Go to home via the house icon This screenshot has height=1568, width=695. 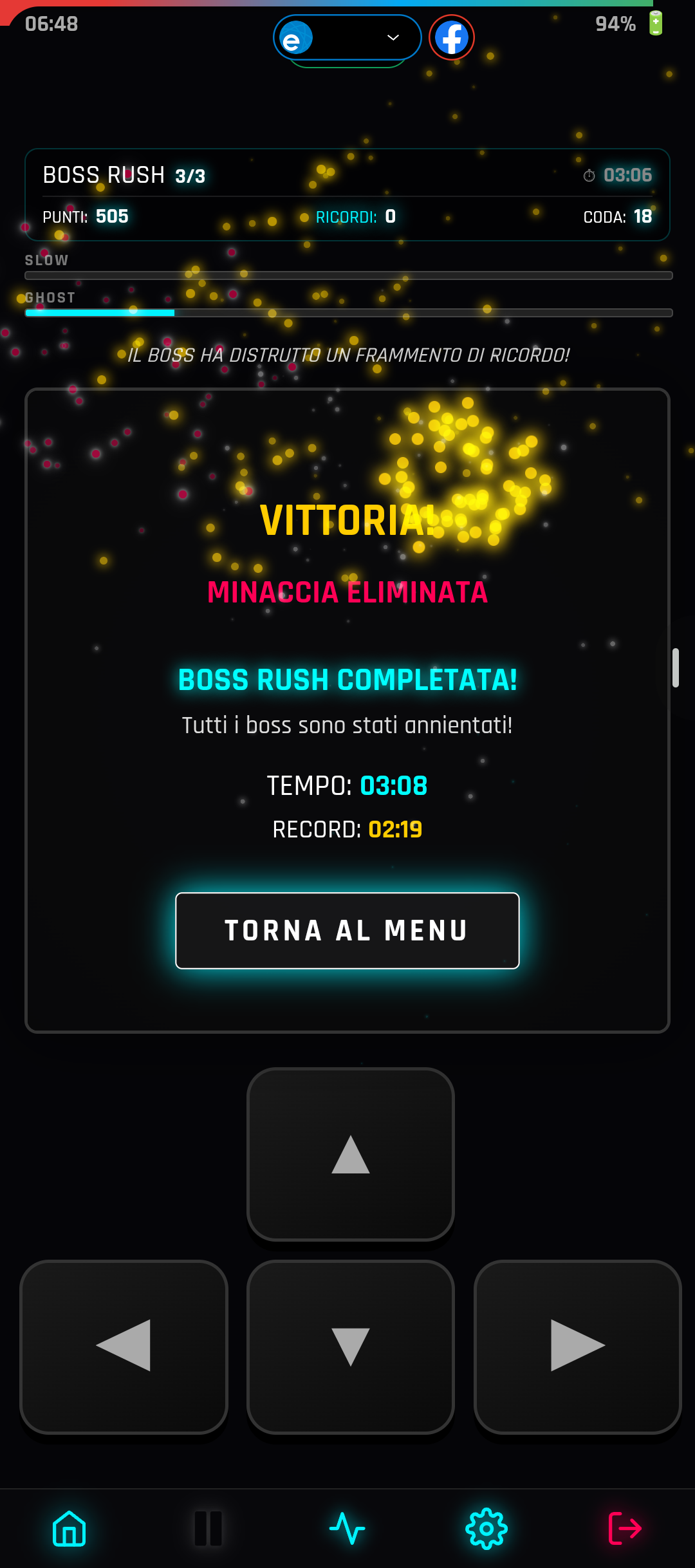pyautogui.click(x=69, y=1528)
